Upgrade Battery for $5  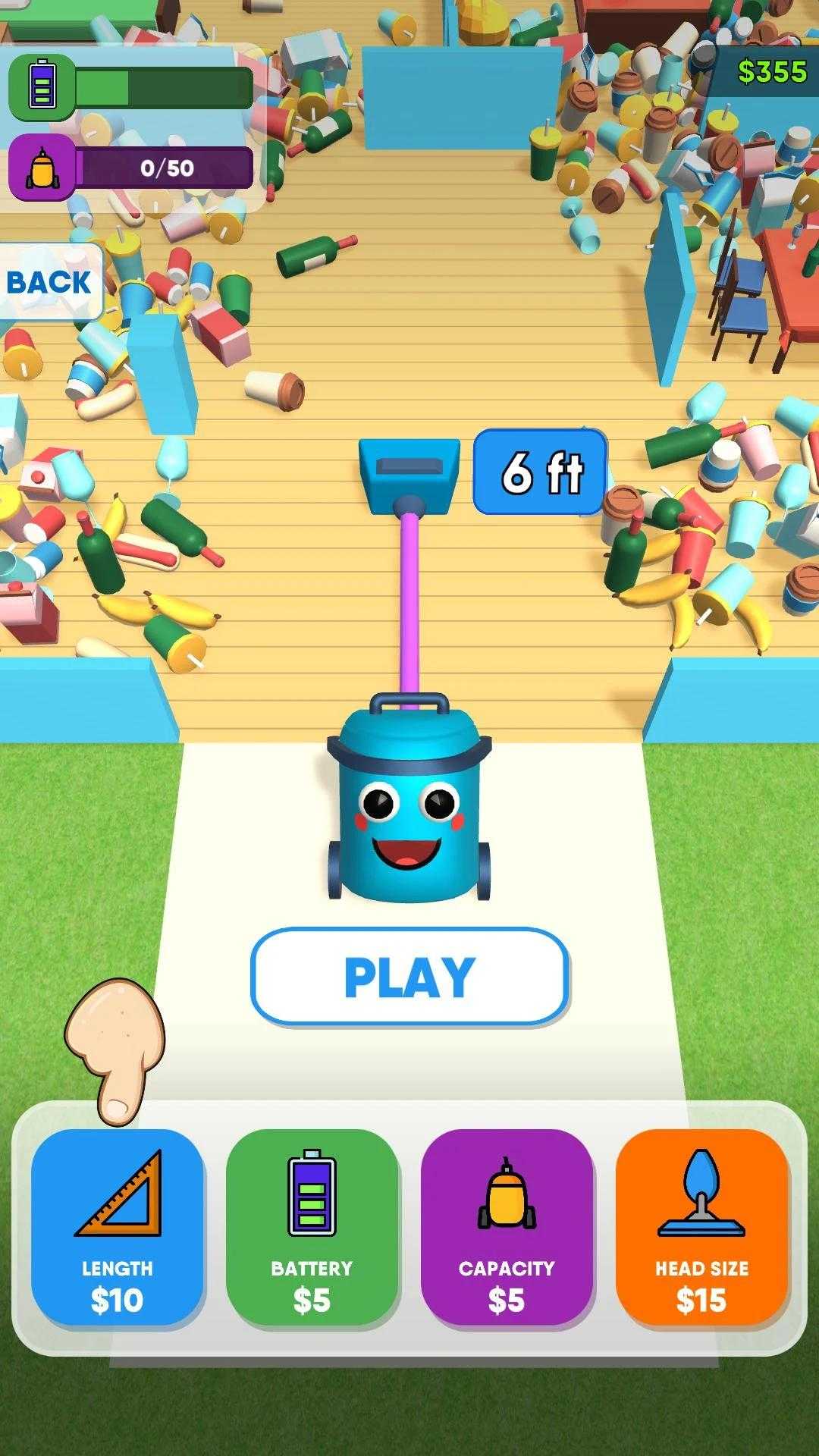pos(312,1227)
